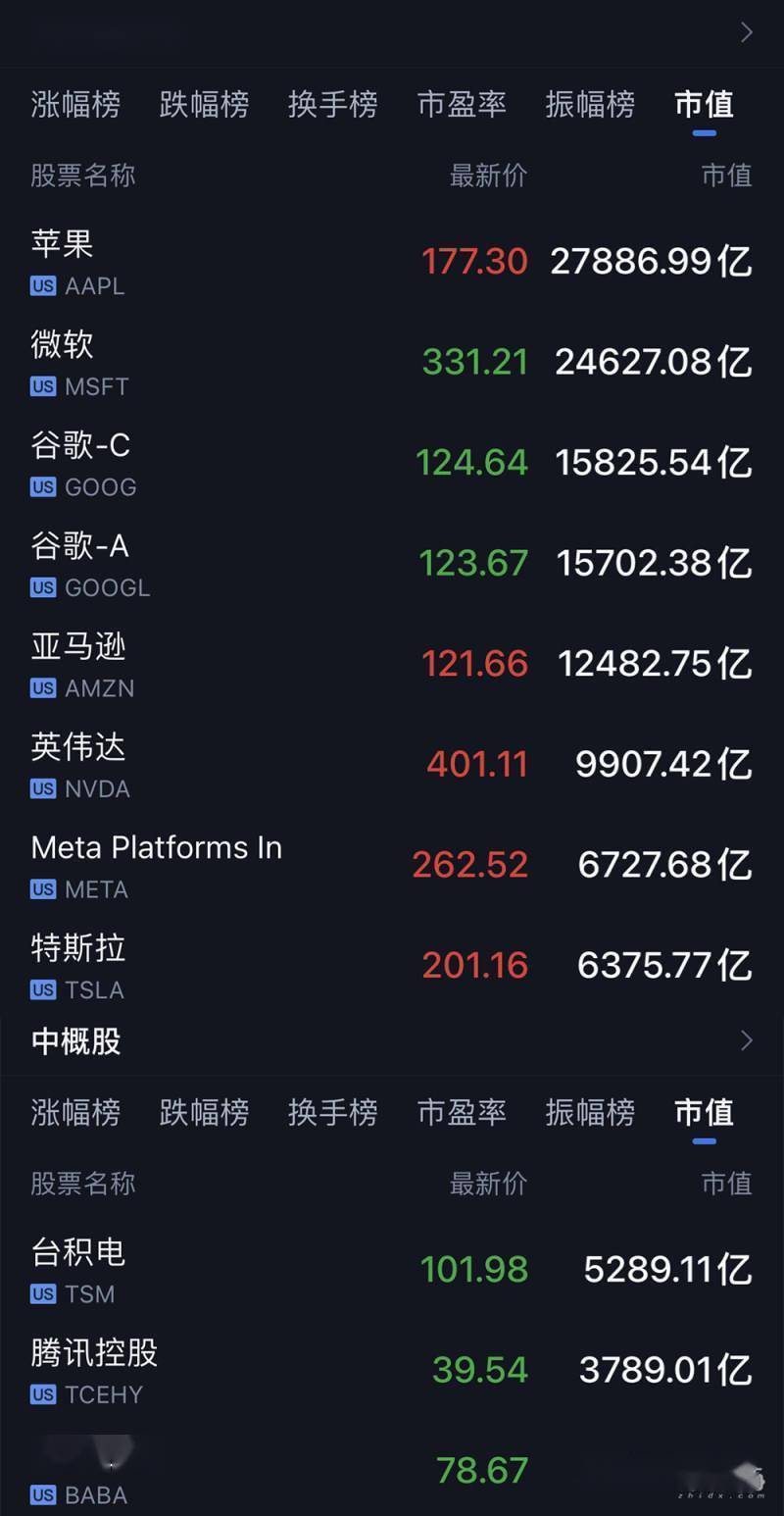Open the 腾讯控股 TCEHY stock row
Screen dimensions: 784x1516
[x=392, y=1371]
